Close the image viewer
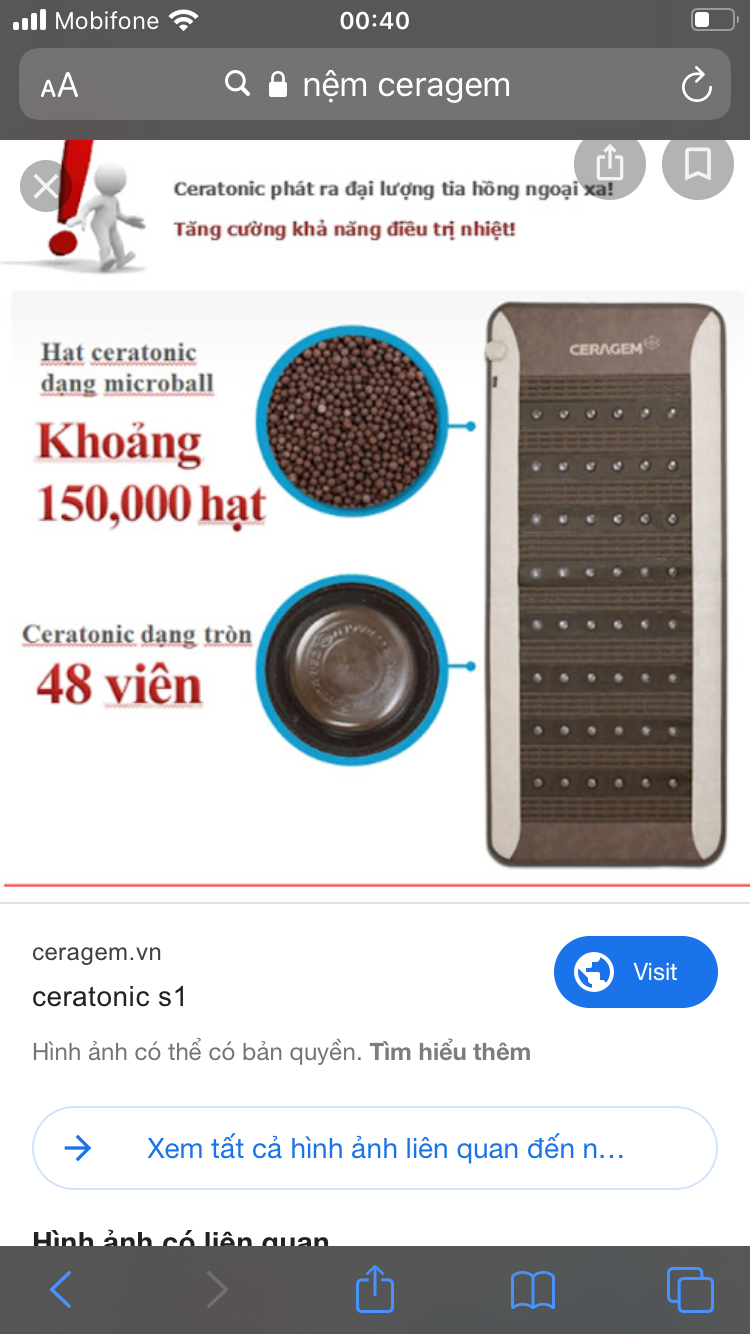 point(45,187)
